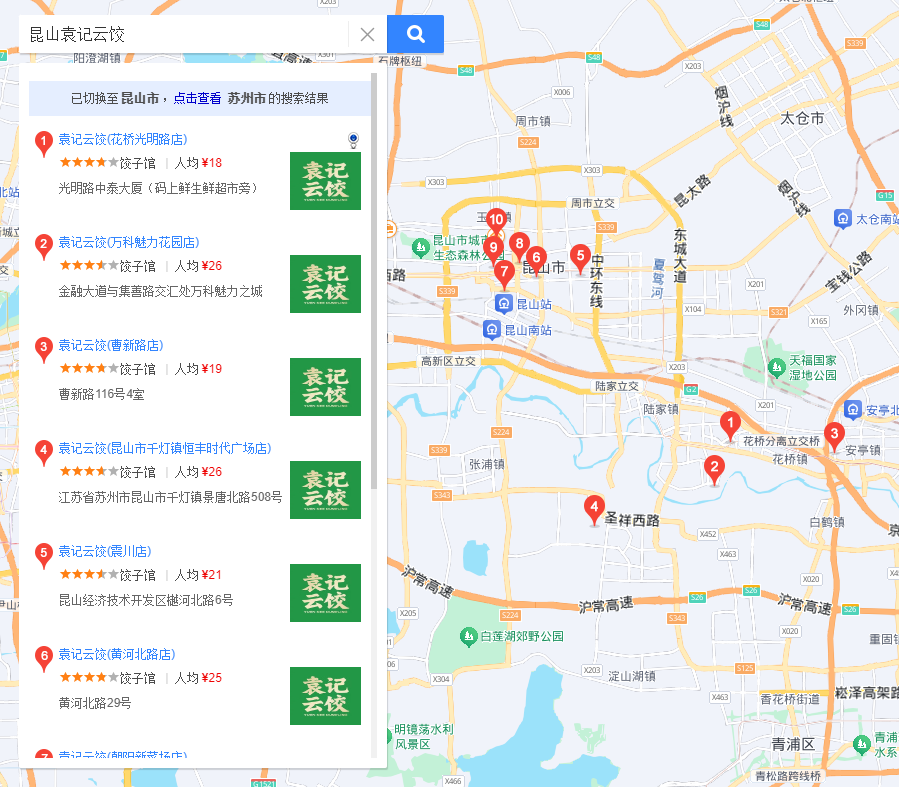
Task: Open the street view pin for 花桥光明路店
Action: [353, 139]
